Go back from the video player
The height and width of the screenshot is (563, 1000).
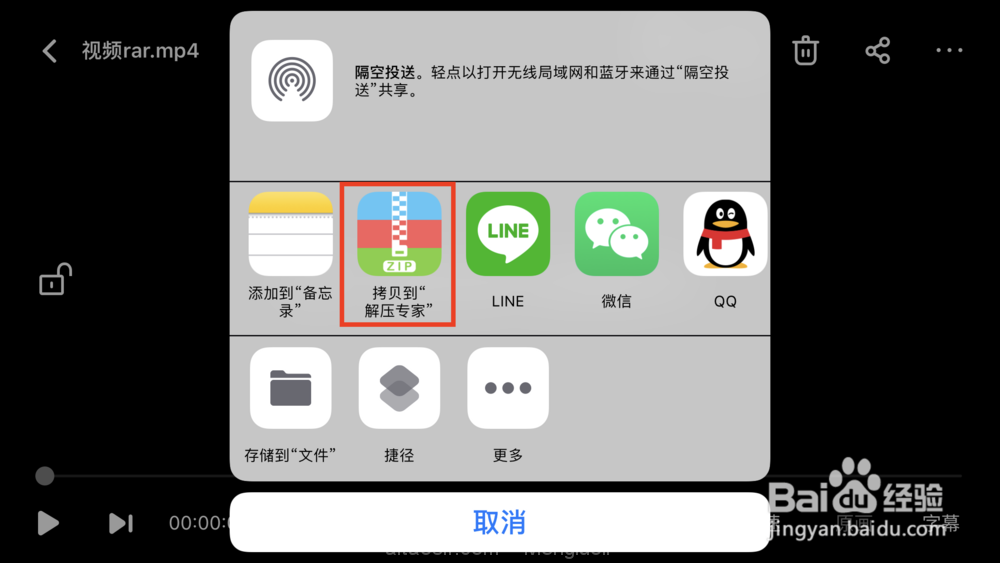point(50,51)
